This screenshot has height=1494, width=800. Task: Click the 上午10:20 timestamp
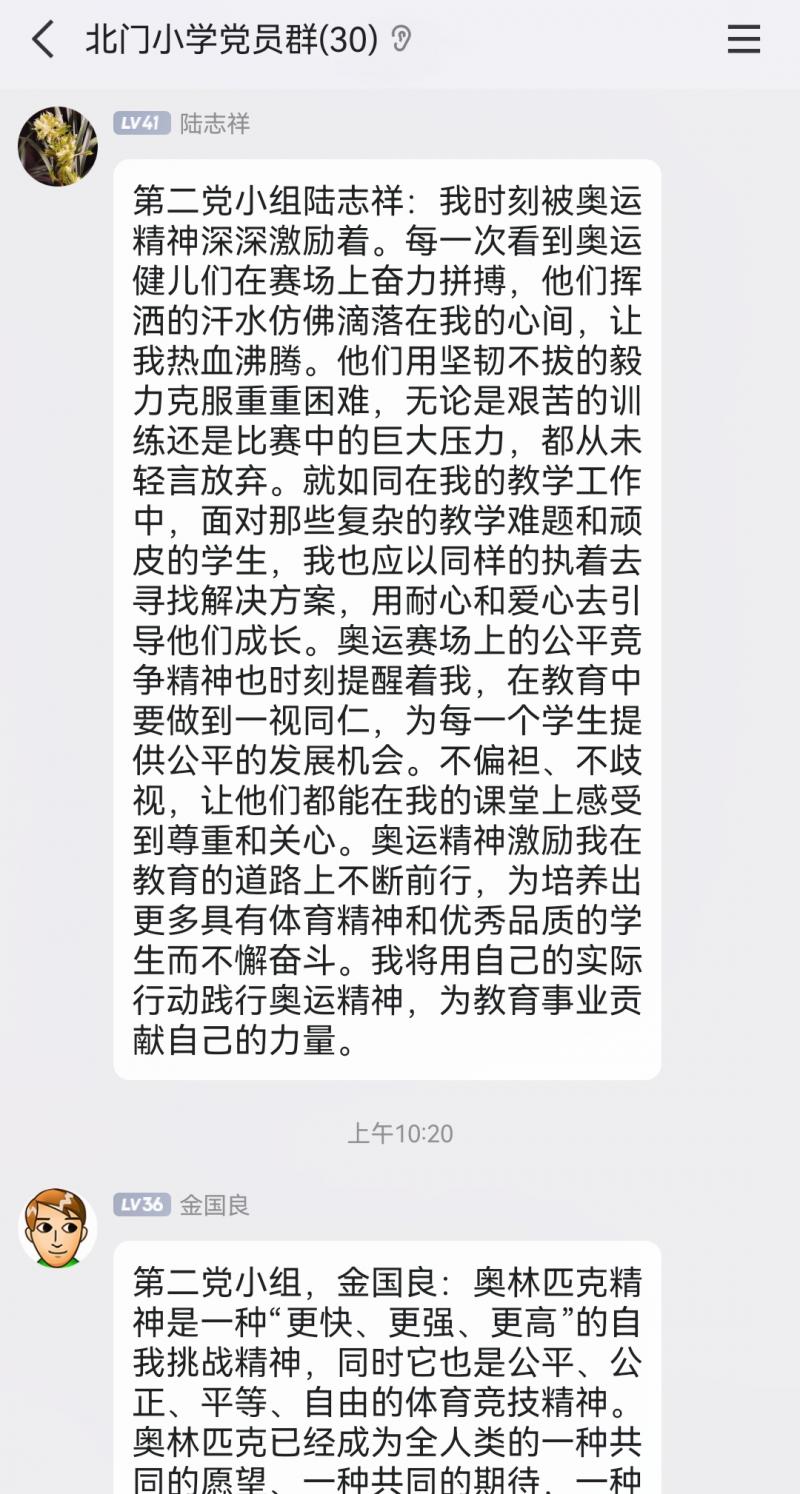[399, 1134]
